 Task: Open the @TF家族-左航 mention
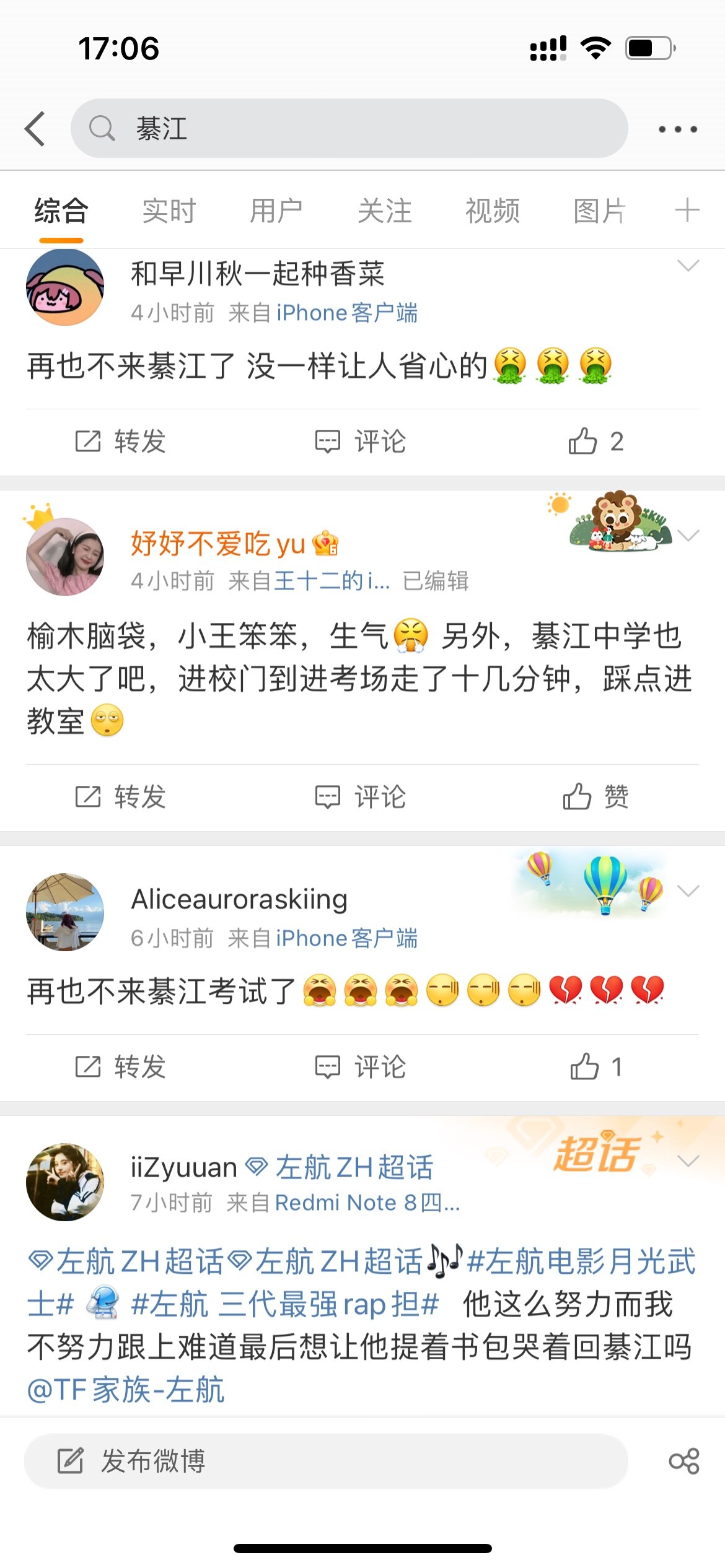pyautogui.click(x=126, y=1389)
